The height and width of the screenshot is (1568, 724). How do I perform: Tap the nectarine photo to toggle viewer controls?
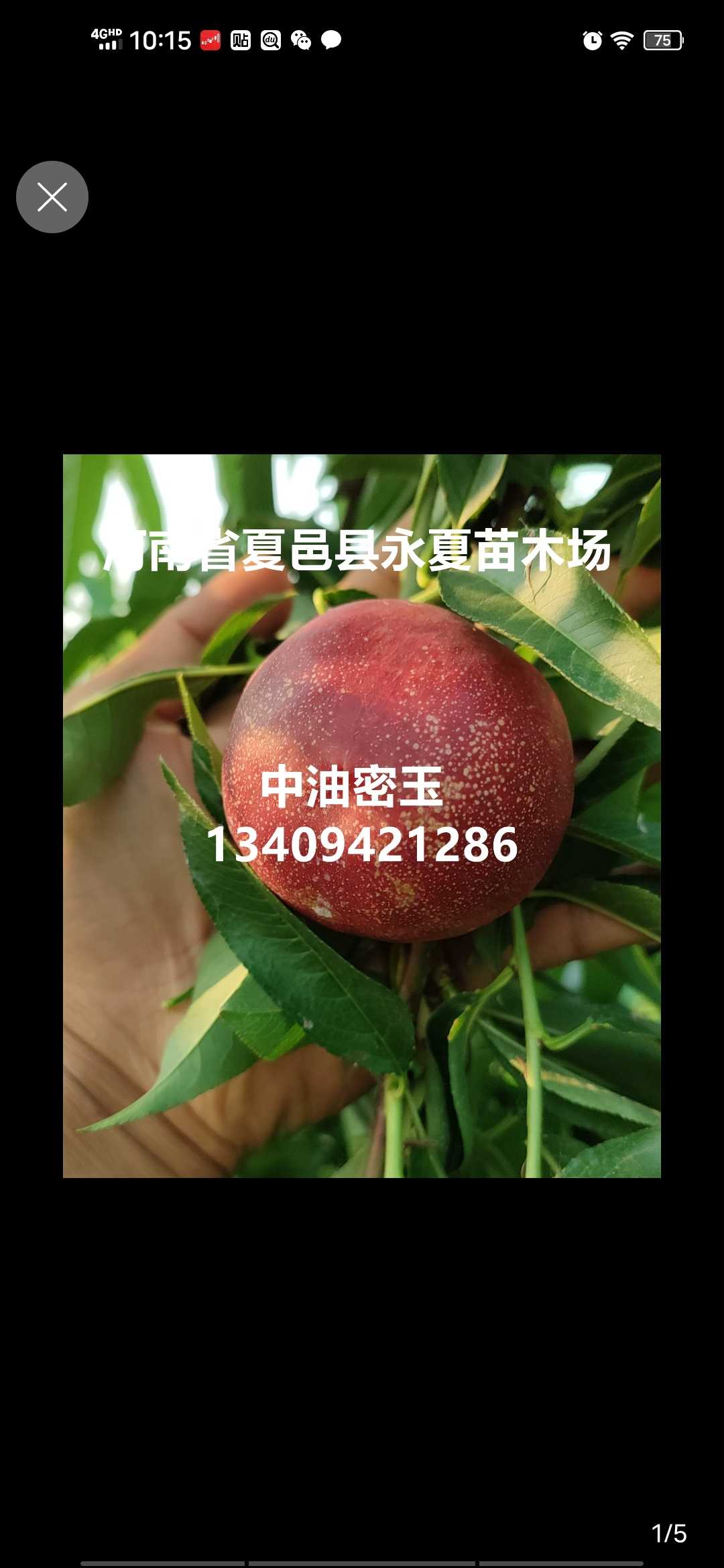(362, 816)
